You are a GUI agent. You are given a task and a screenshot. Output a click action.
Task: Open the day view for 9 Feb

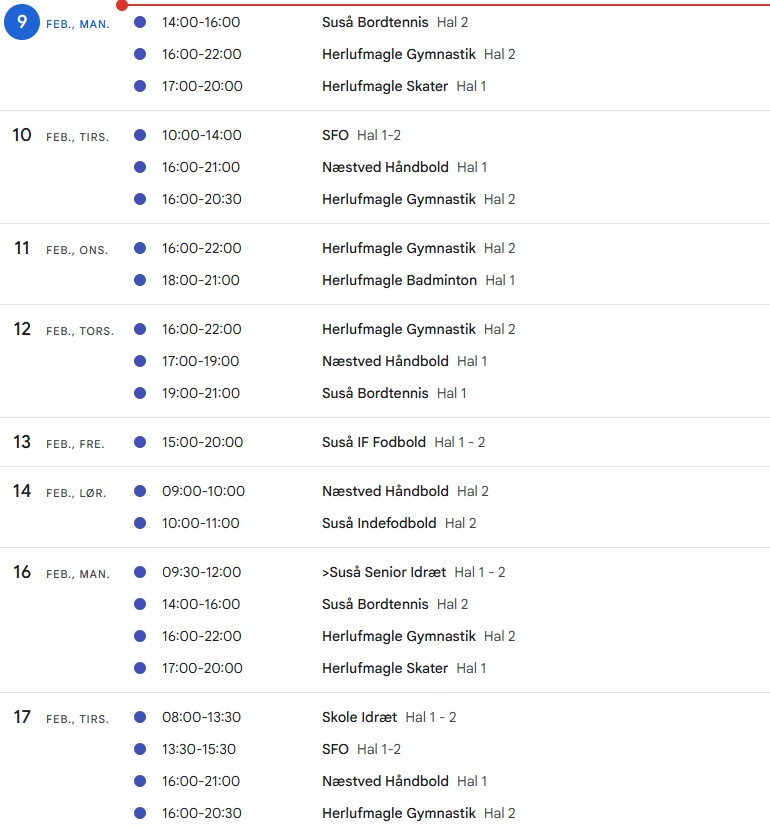pos(22,22)
